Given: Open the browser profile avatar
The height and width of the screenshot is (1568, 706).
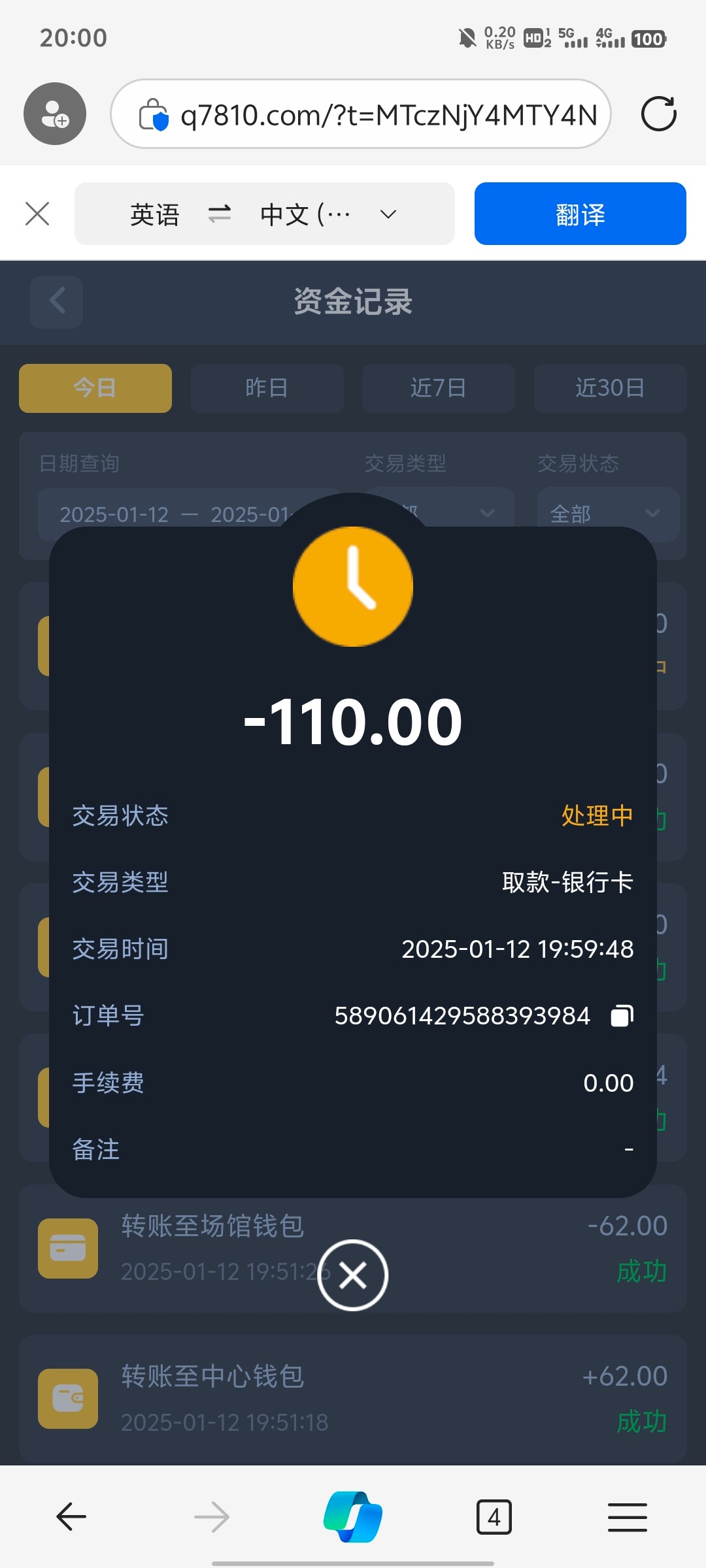Looking at the screenshot, I should click(x=55, y=114).
